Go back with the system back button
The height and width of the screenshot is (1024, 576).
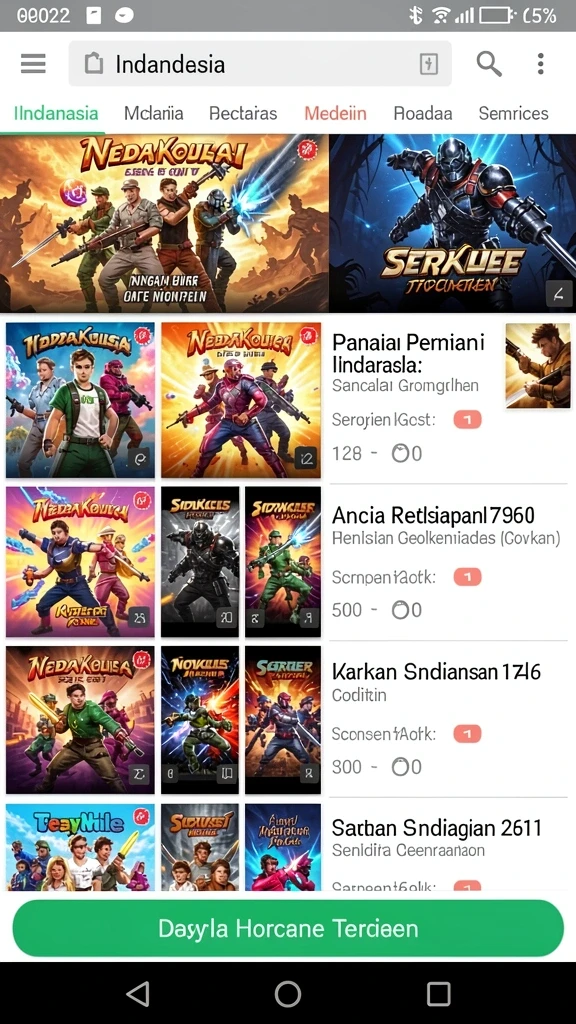click(x=137, y=993)
